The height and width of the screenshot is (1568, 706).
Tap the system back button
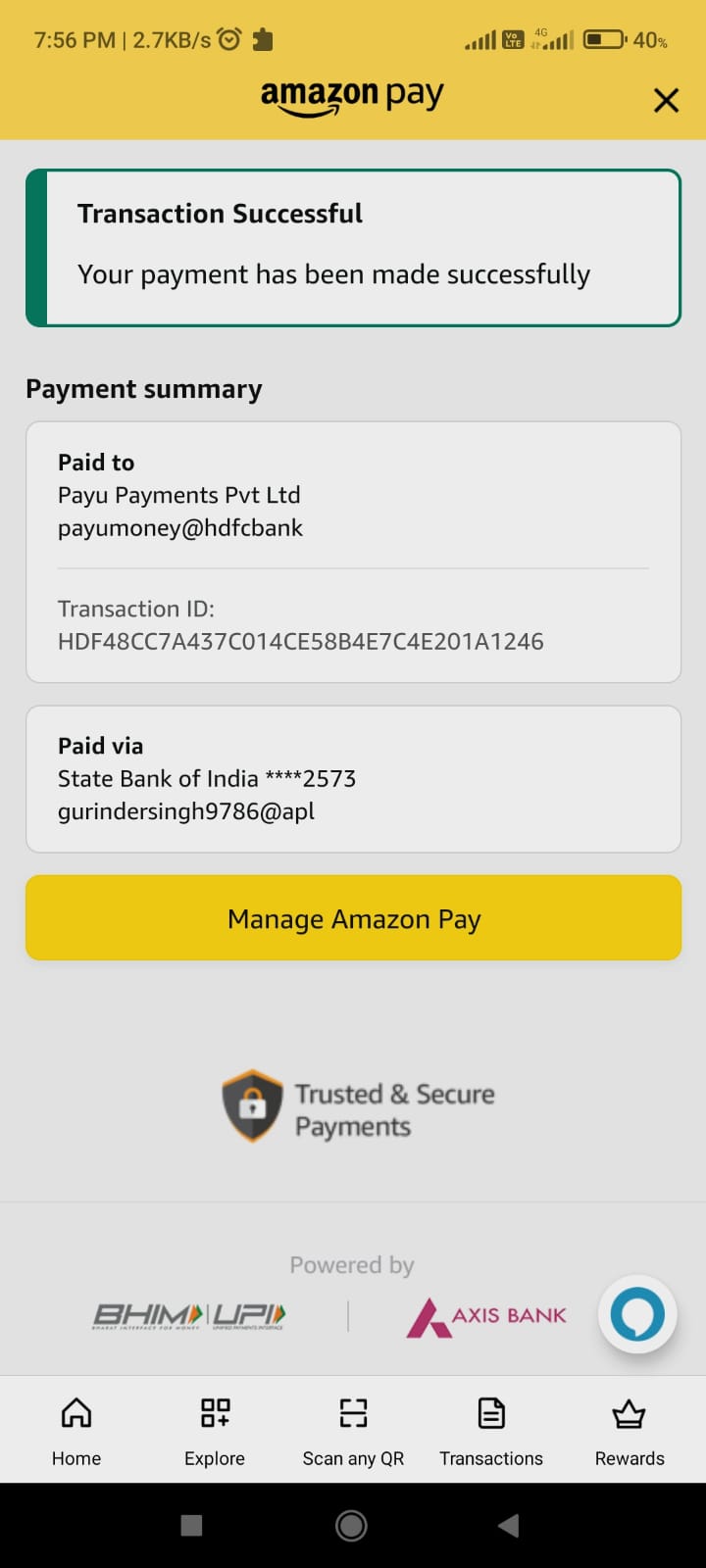(508, 1525)
